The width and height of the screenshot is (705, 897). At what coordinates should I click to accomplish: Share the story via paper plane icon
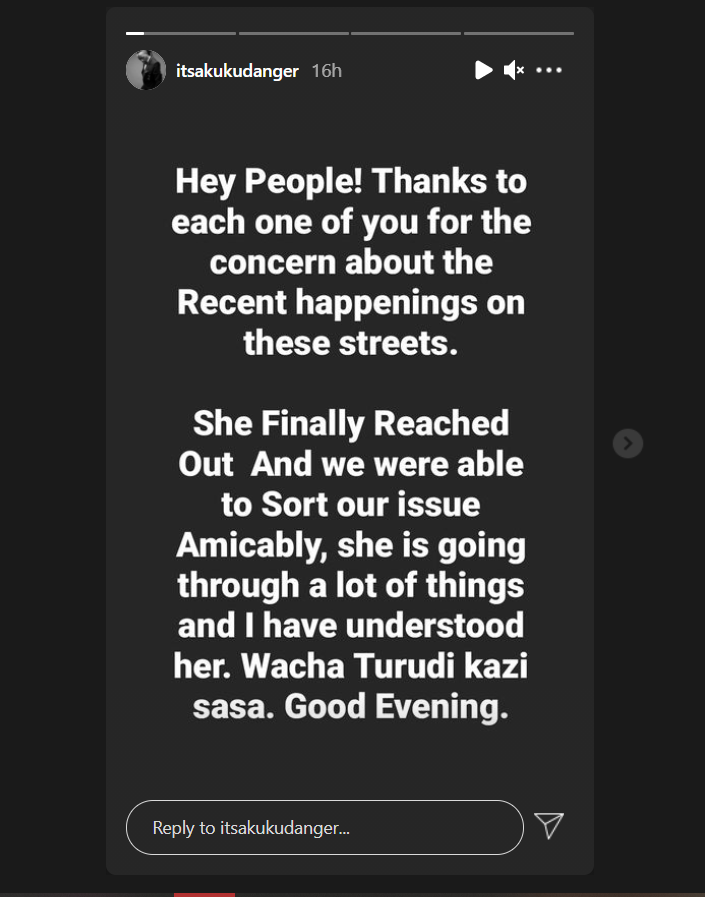coord(549,825)
